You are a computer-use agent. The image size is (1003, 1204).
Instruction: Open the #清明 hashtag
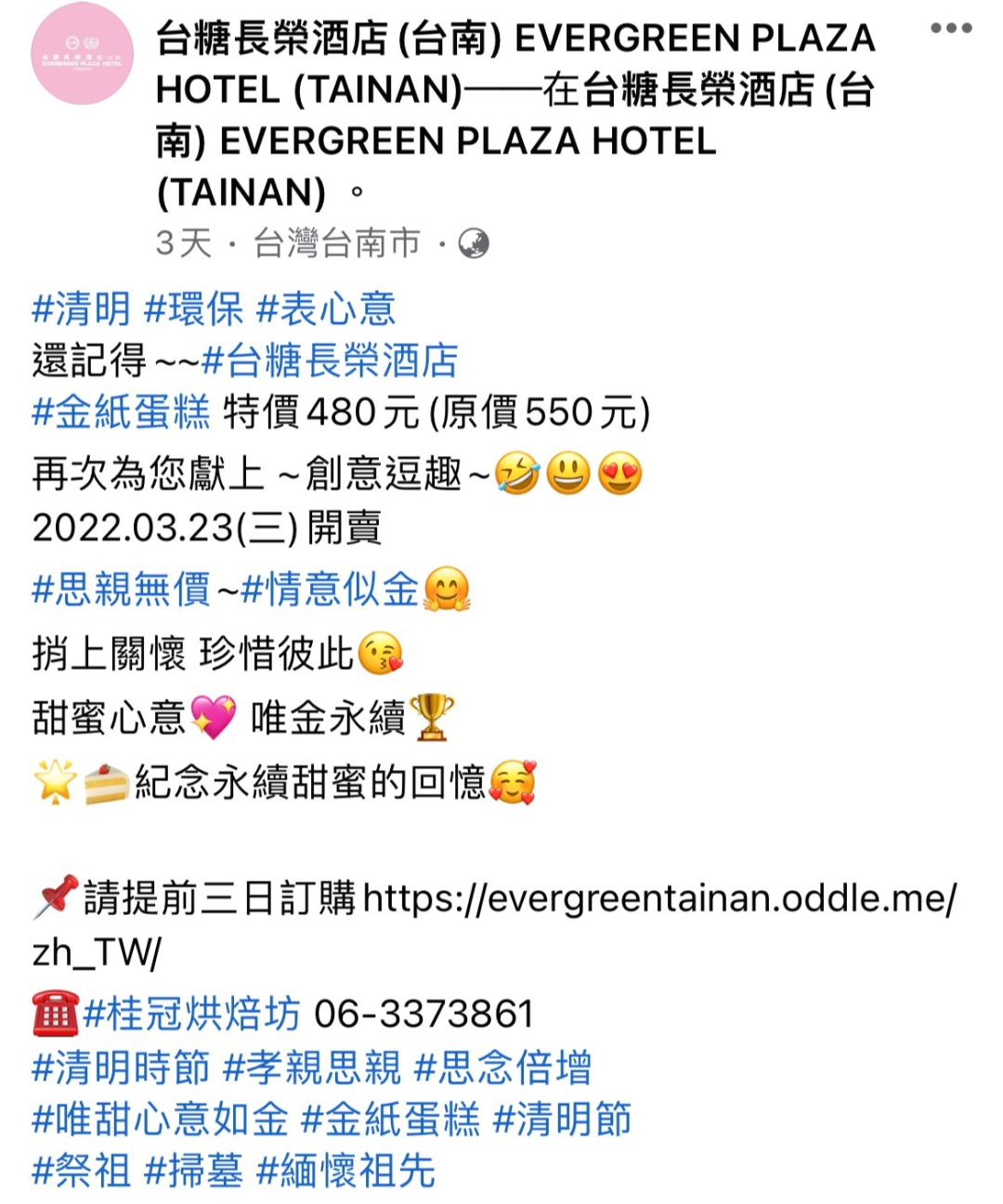[82, 308]
